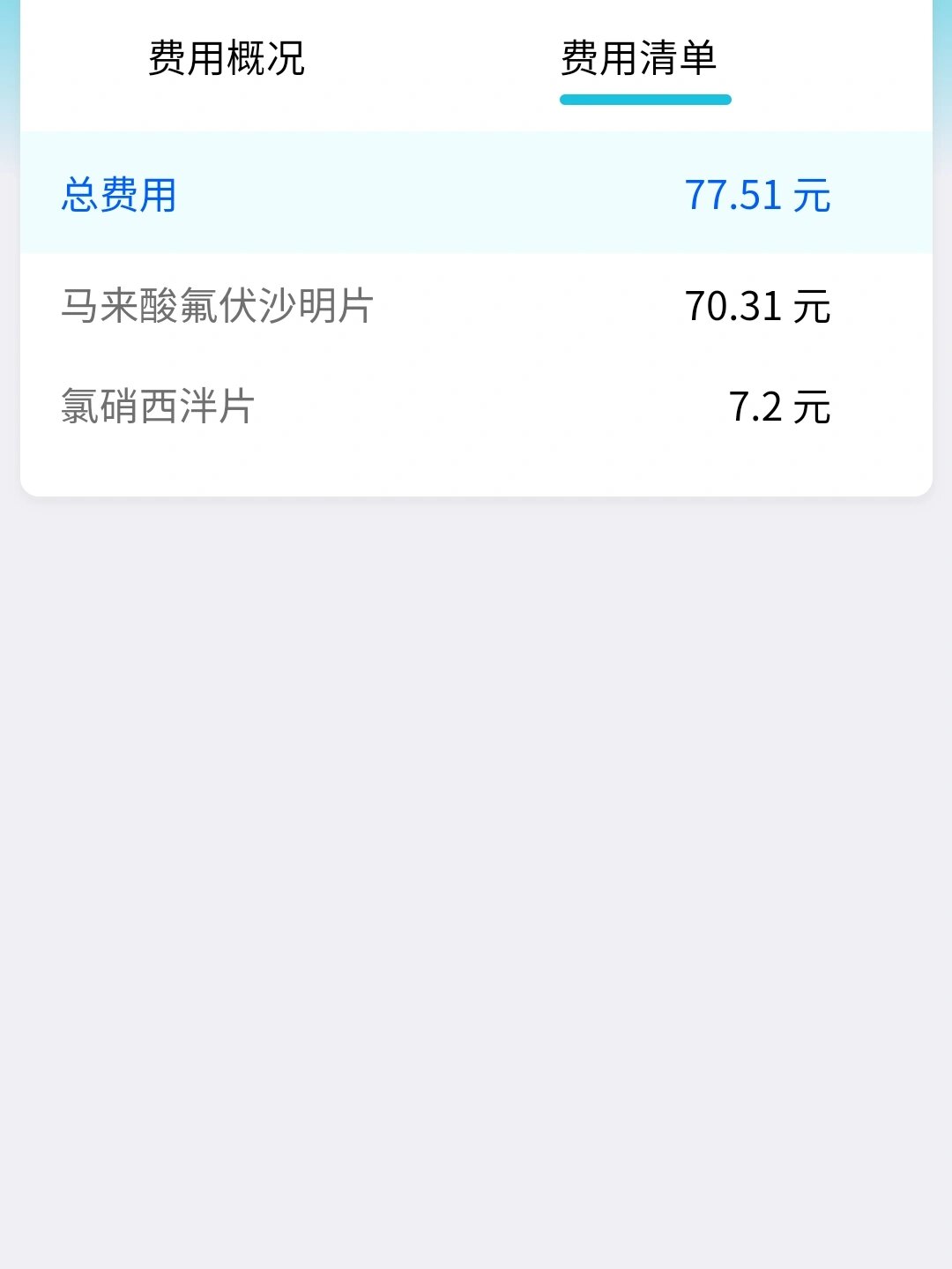This screenshot has height=1269, width=952.
Task: Switch to the 费用概况 tab
Action: coord(225,60)
